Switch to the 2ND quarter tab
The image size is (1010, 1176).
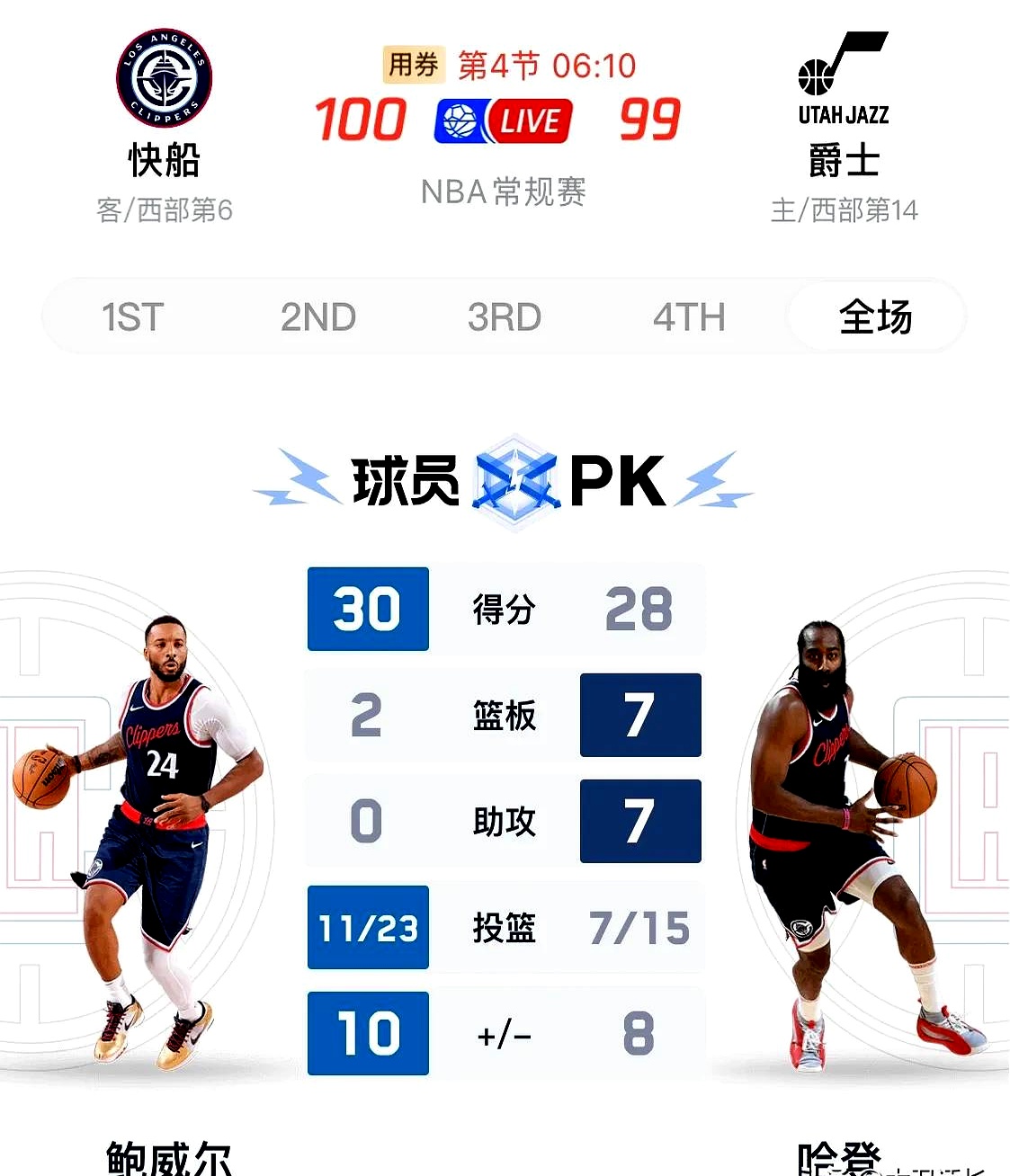[x=318, y=316]
